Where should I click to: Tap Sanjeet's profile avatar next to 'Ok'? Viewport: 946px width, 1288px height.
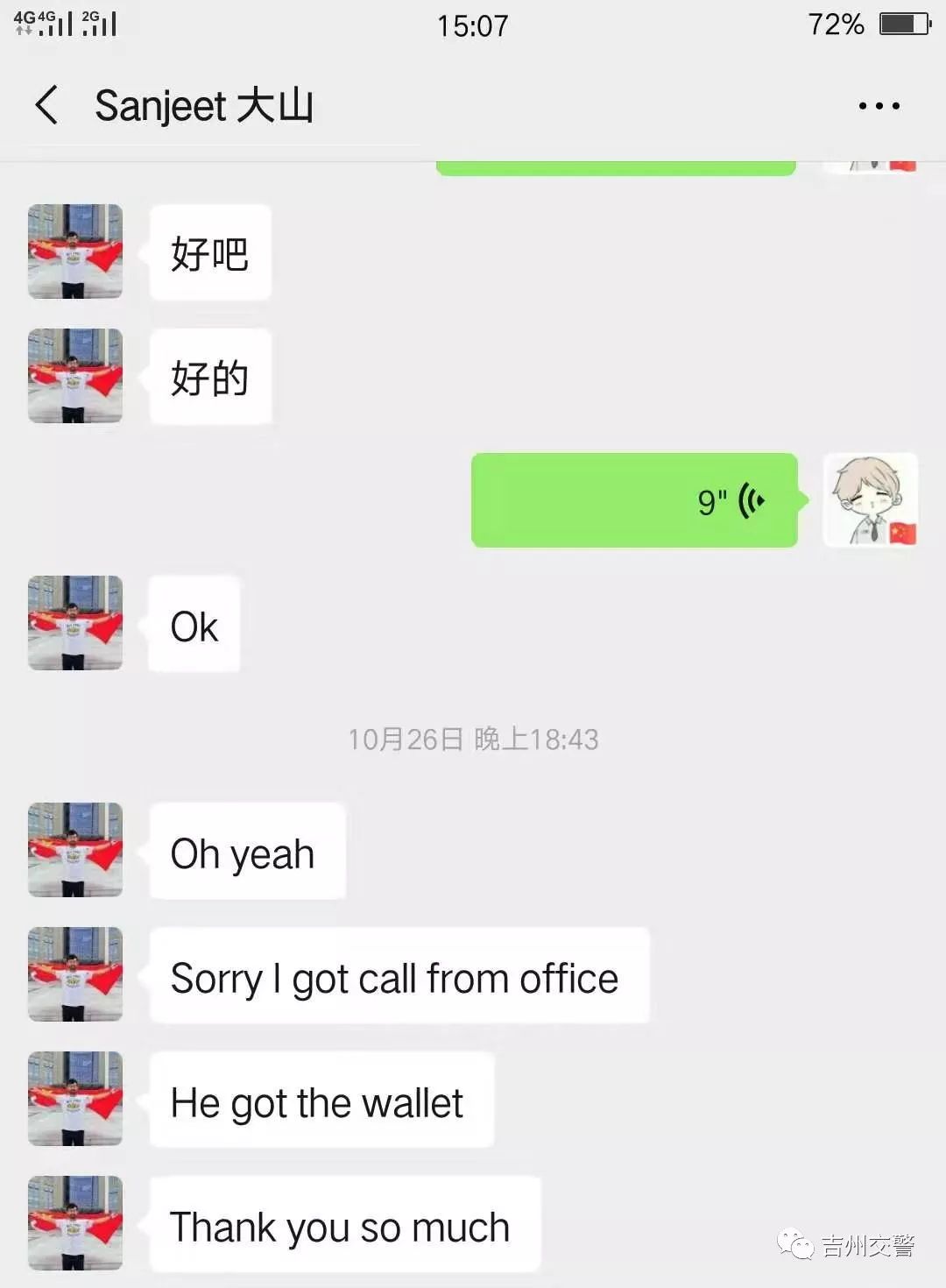[74, 624]
